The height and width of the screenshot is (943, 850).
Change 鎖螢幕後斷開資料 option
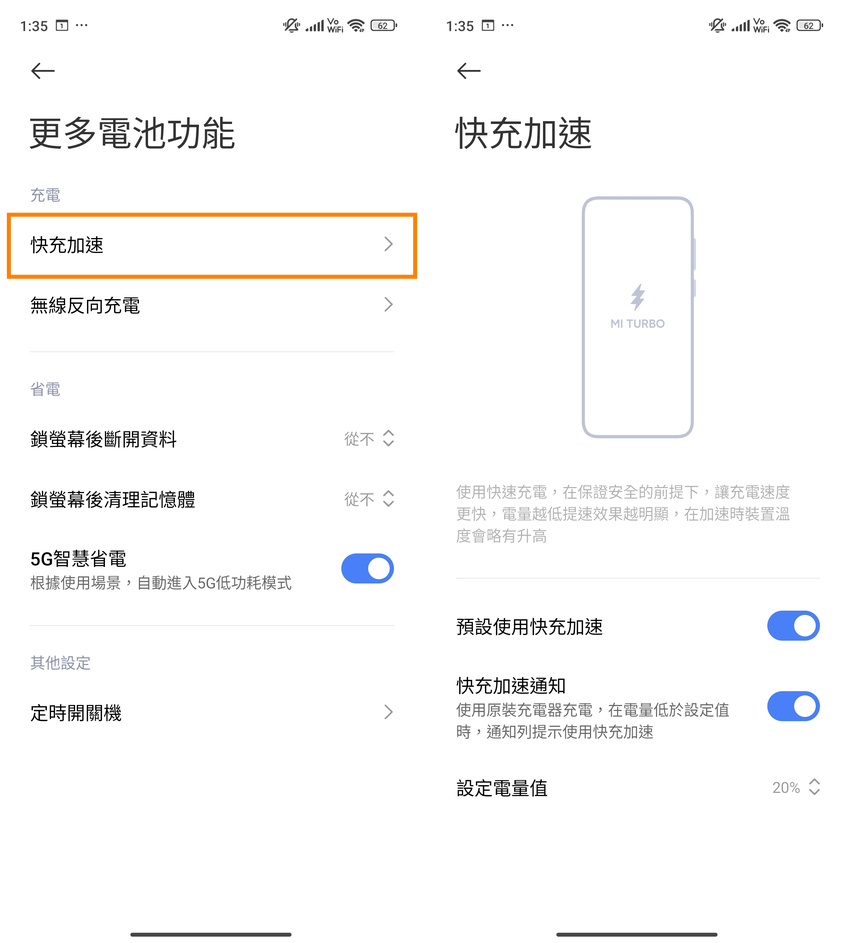368,439
